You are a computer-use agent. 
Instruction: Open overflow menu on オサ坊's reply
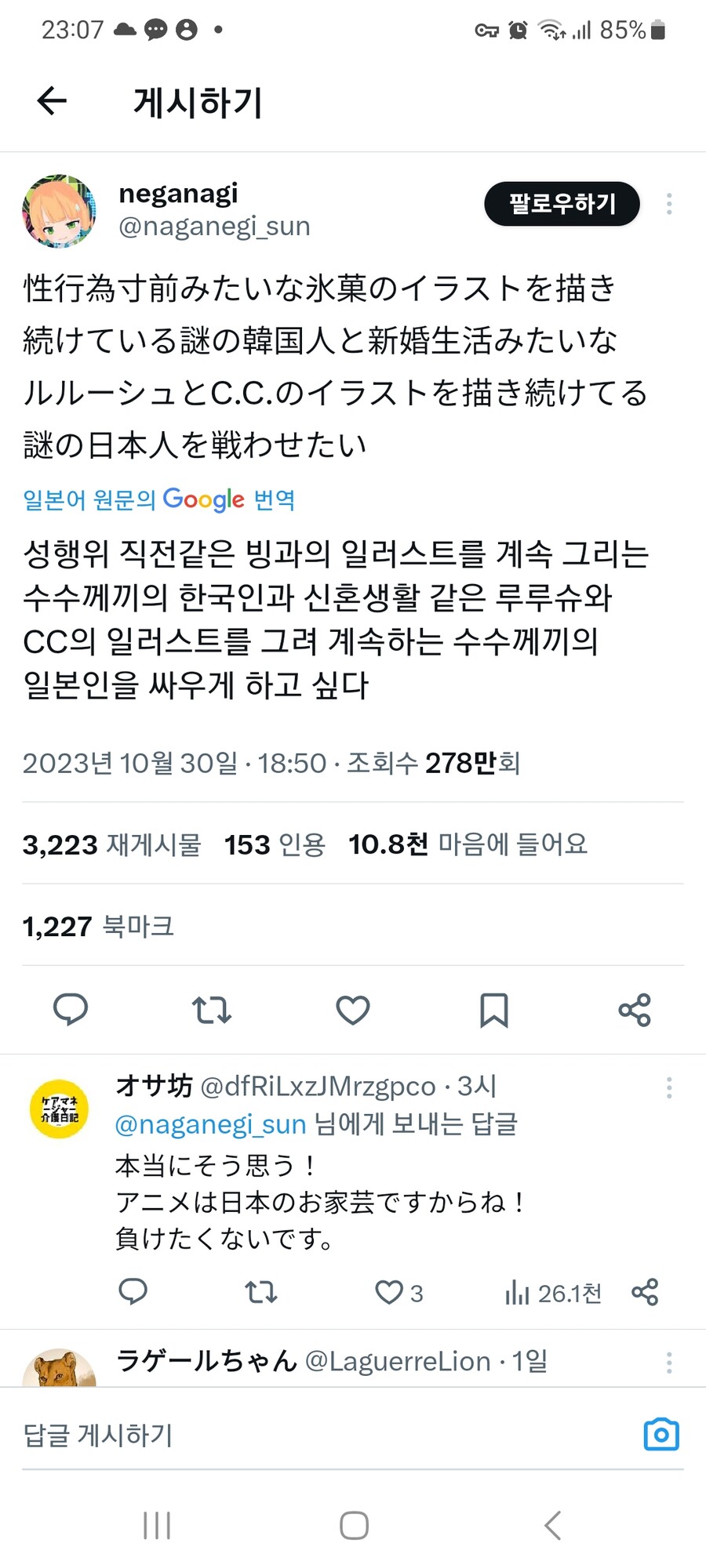pos(668,1087)
